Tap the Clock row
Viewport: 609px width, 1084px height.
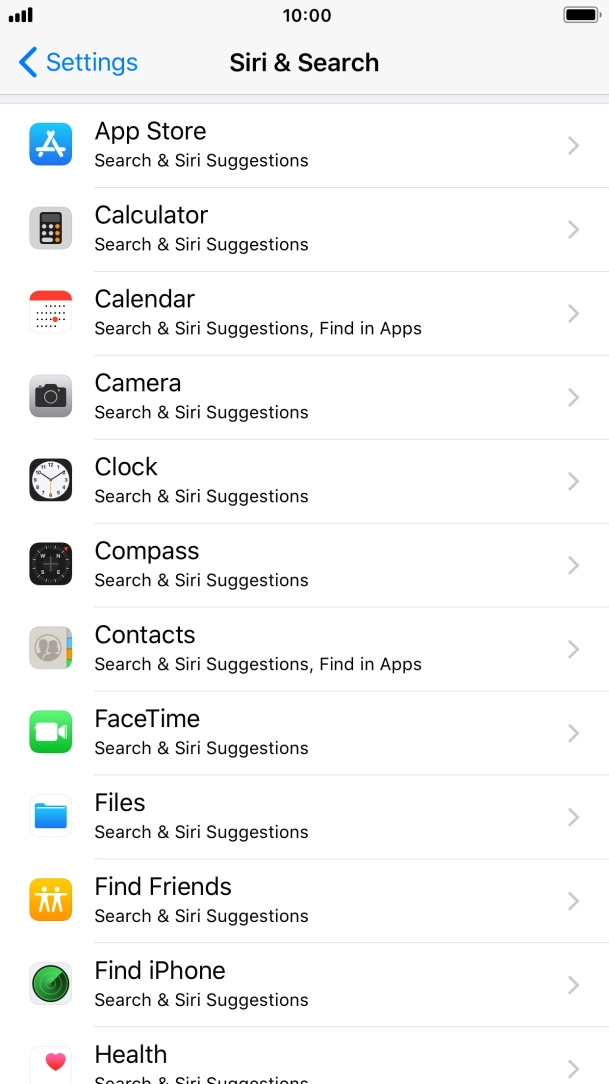[304, 481]
